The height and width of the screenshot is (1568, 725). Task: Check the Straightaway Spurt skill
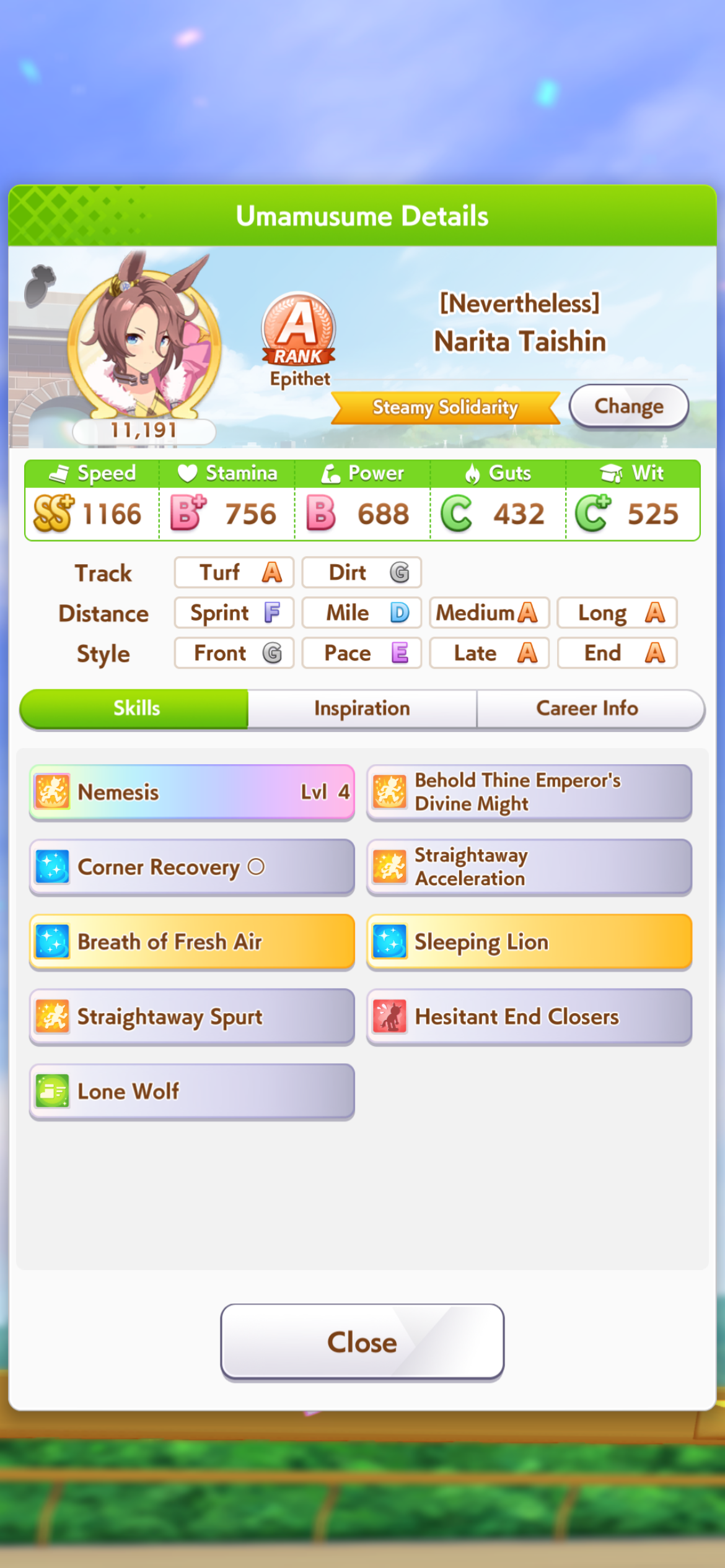pyautogui.click(x=192, y=1017)
